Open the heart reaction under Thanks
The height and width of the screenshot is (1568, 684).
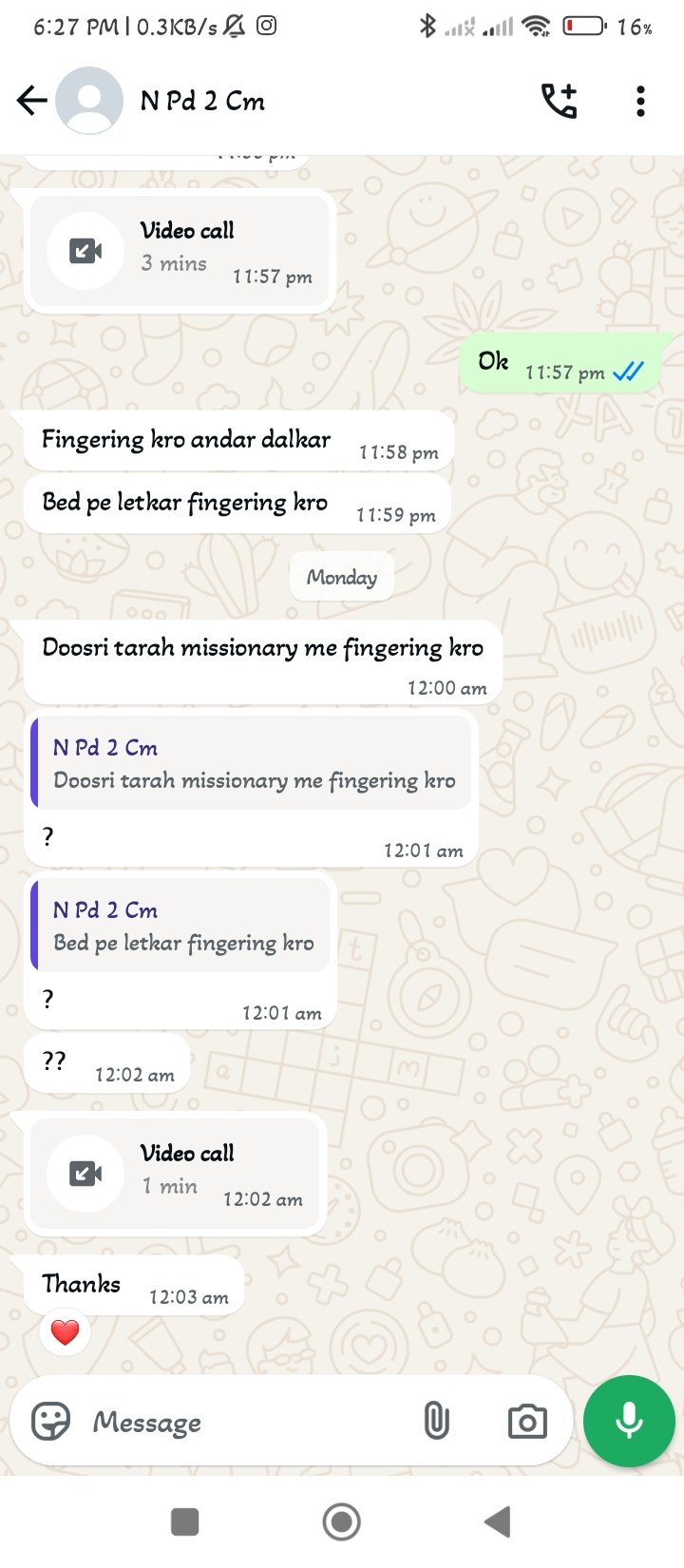[65, 1332]
